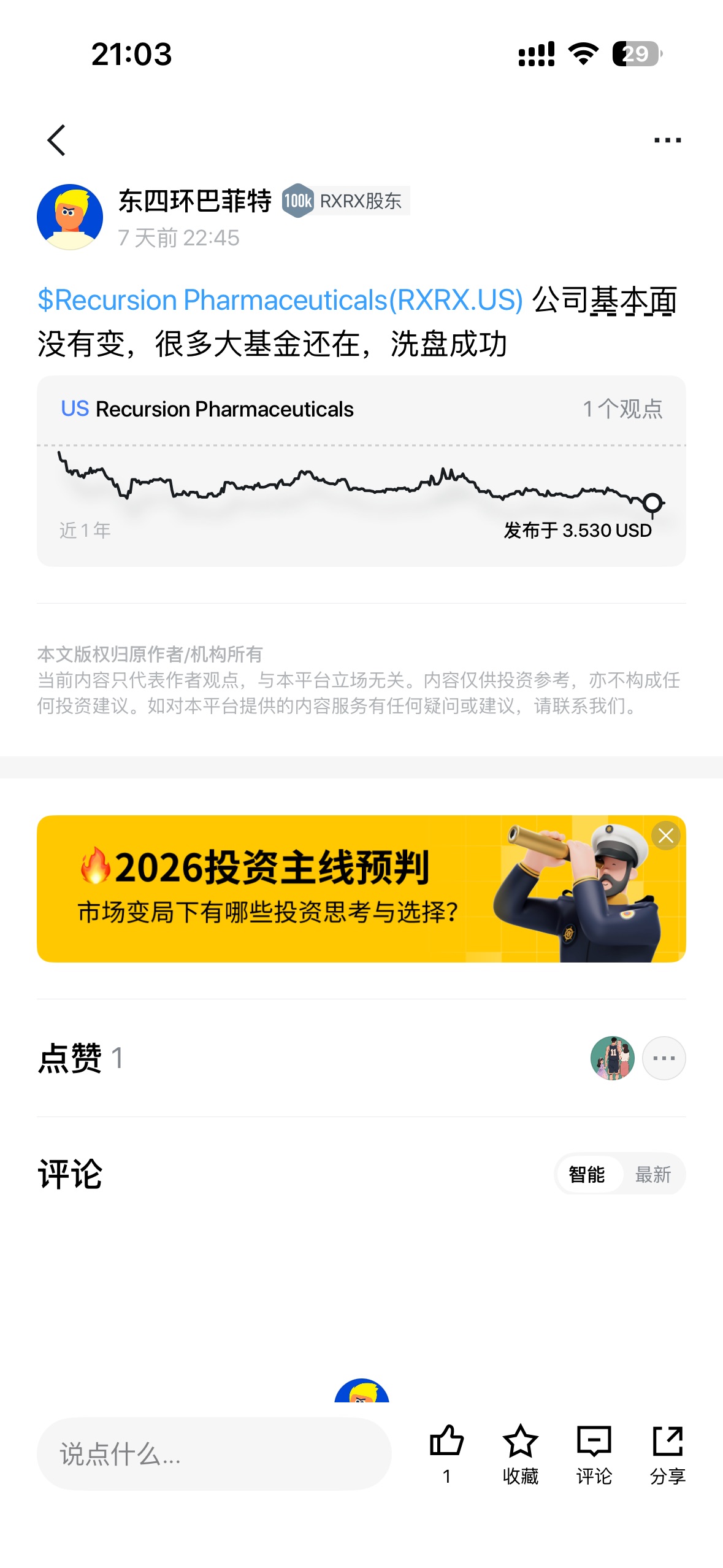Switch comments to 智能 sorting
This screenshot has width=723, height=1568.
(x=587, y=1174)
